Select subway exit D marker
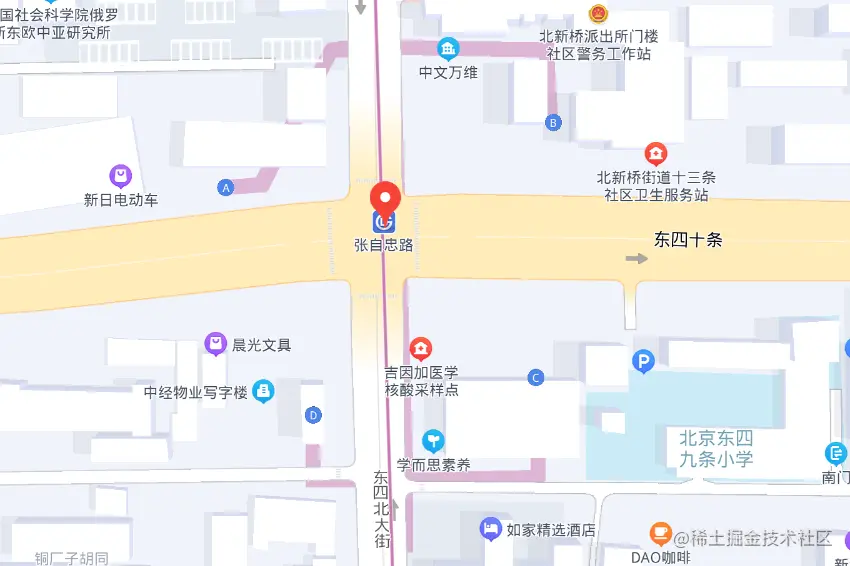Image resolution: width=850 pixels, height=566 pixels. point(313,414)
